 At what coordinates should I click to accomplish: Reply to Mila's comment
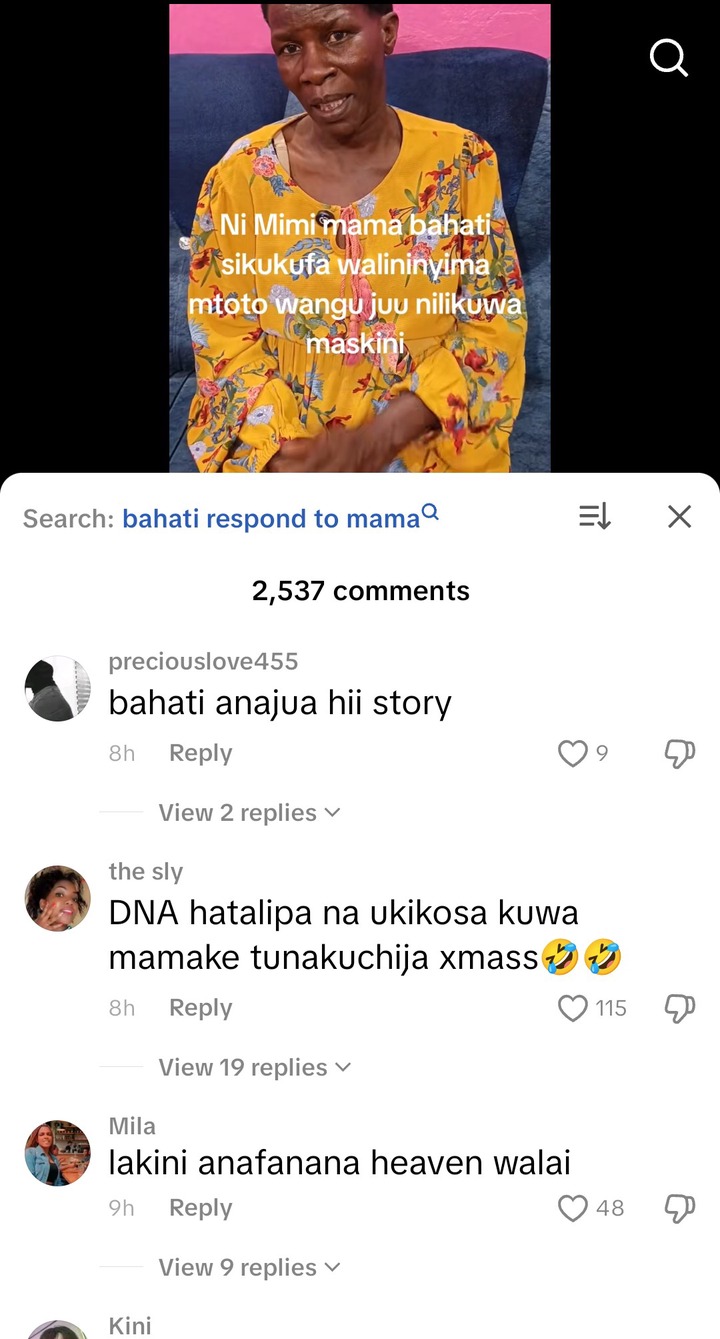click(x=200, y=1208)
